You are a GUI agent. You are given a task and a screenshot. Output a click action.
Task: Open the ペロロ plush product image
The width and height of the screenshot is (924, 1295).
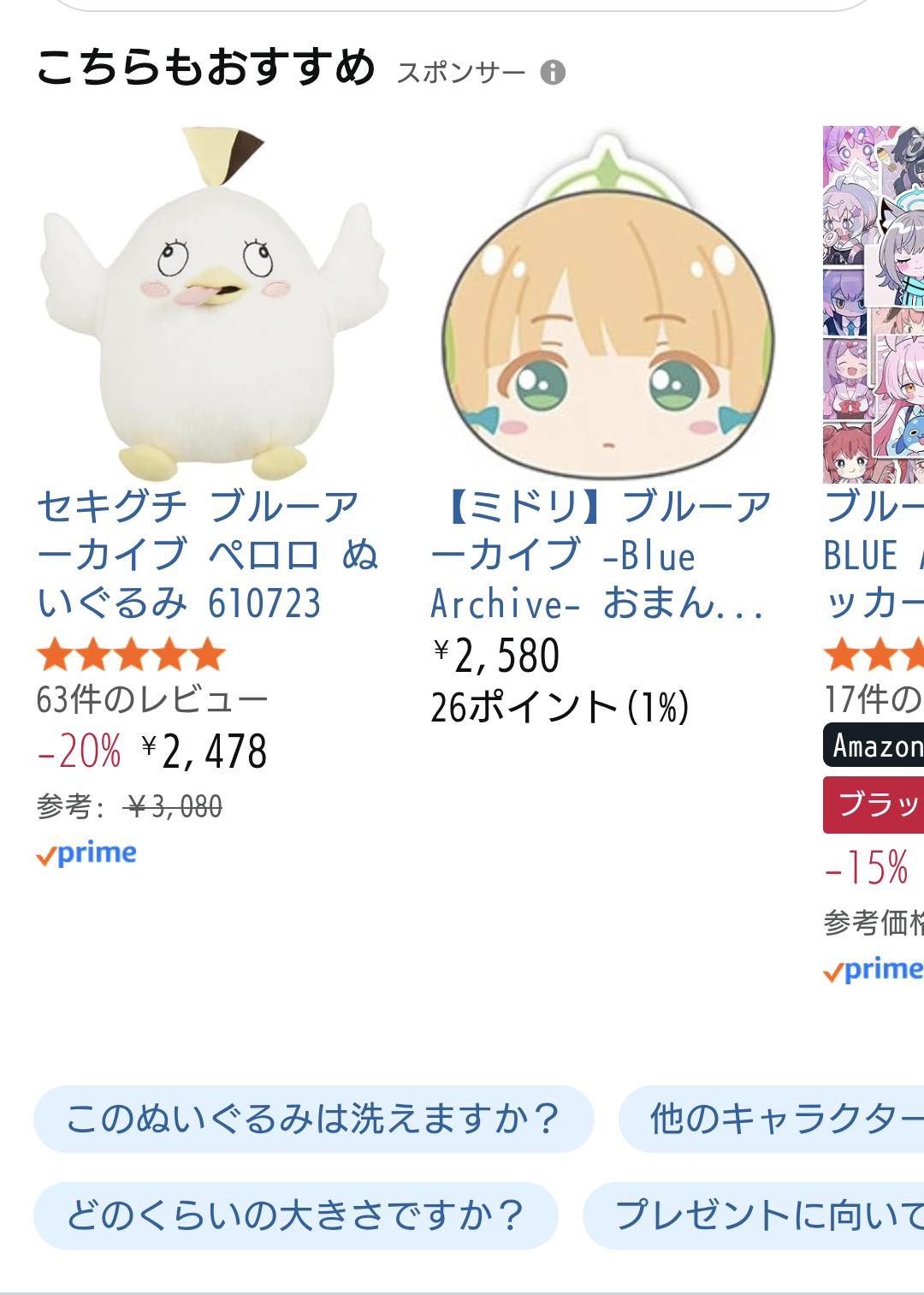[x=214, y=304]
